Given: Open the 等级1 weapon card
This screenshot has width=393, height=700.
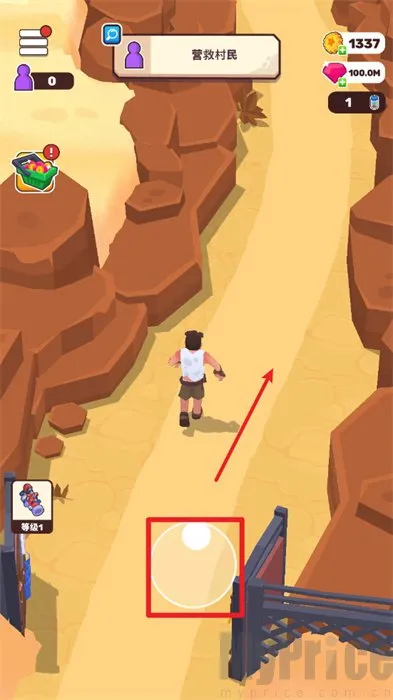Looking at the screenshot, I should (32, 506).
